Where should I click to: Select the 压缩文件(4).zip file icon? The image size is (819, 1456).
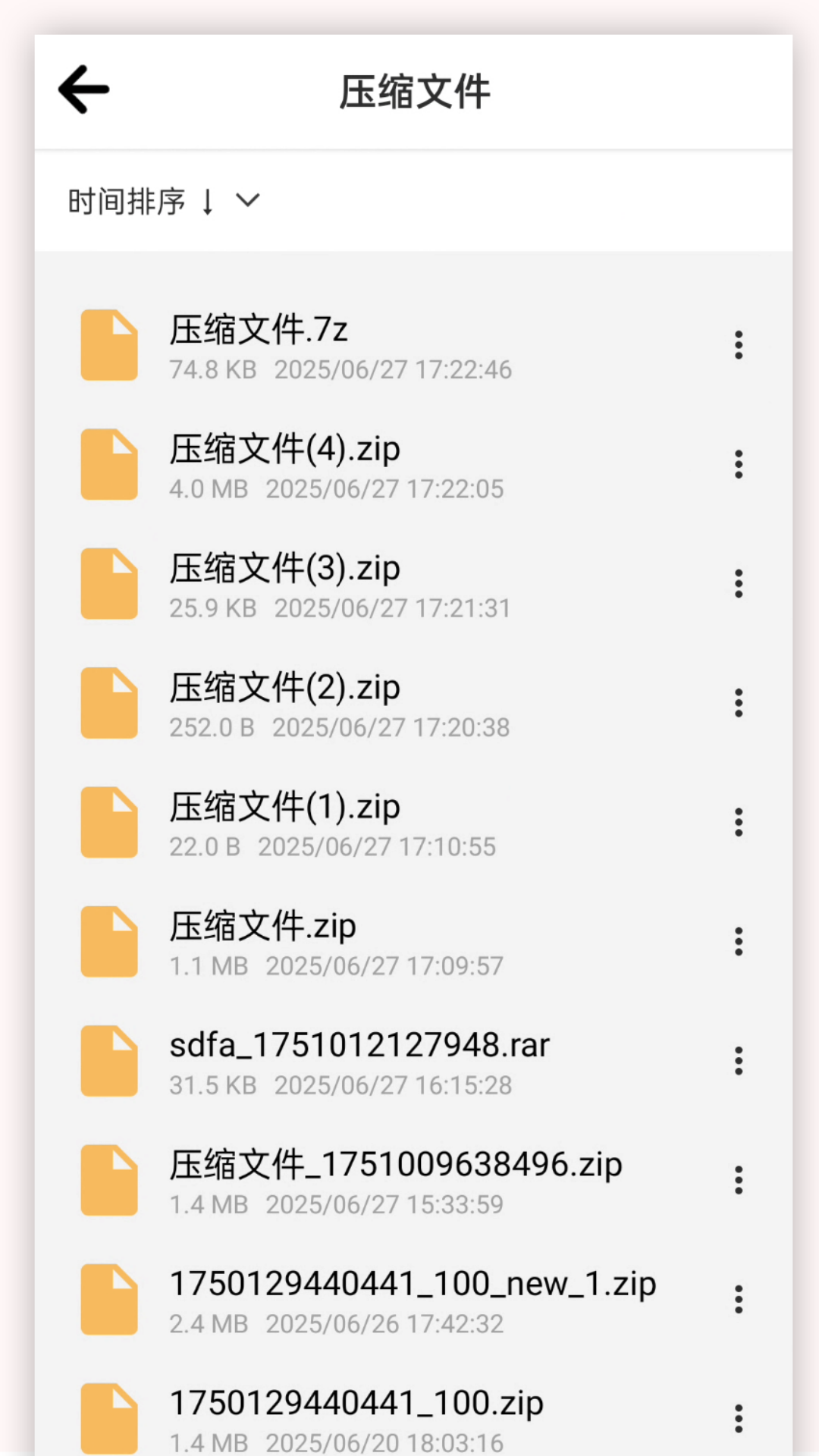109,464
